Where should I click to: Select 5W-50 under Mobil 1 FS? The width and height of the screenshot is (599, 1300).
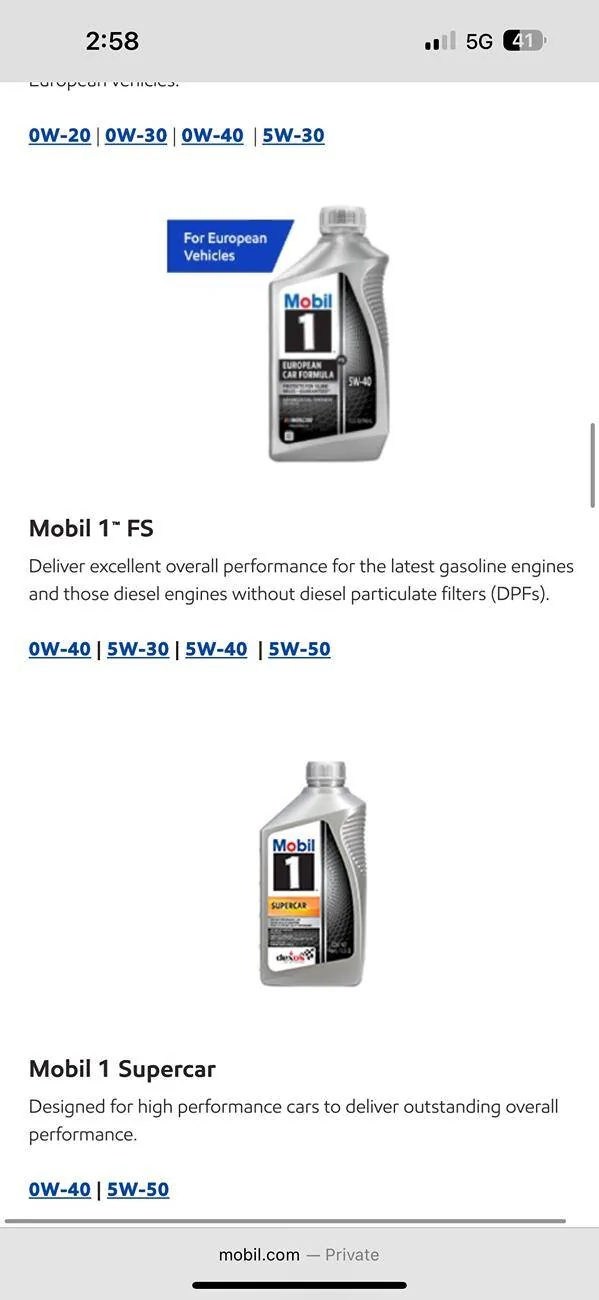click(x=299, y=649)
